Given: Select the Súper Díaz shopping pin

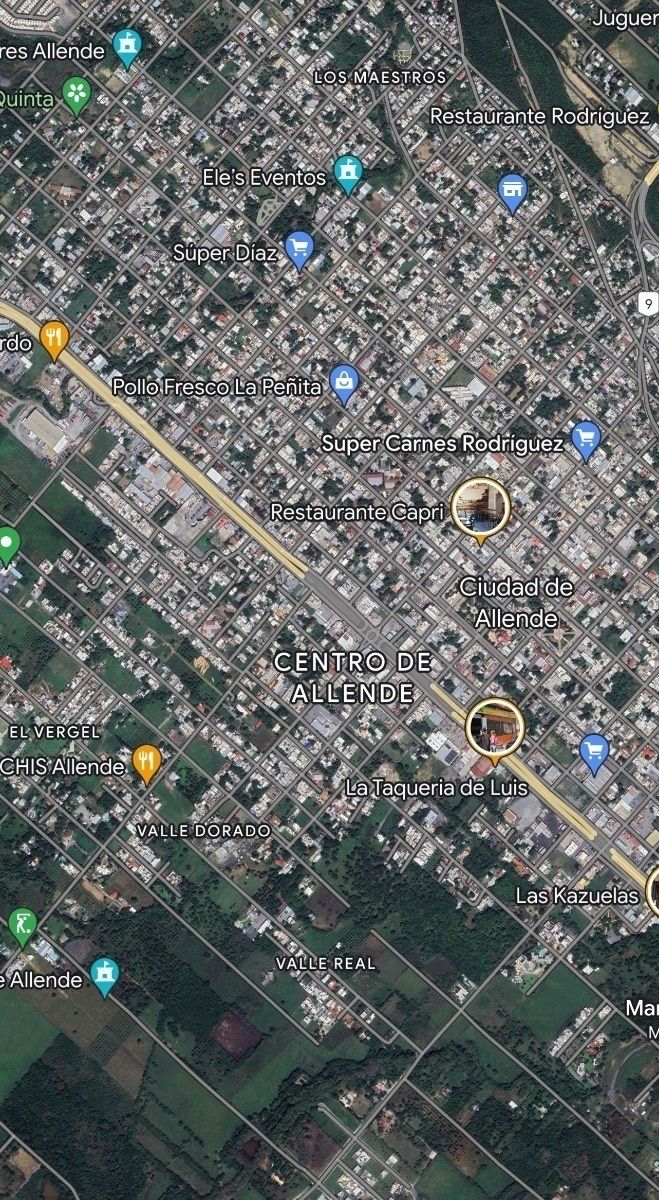Looking at the screenshot, I should 299,250.
